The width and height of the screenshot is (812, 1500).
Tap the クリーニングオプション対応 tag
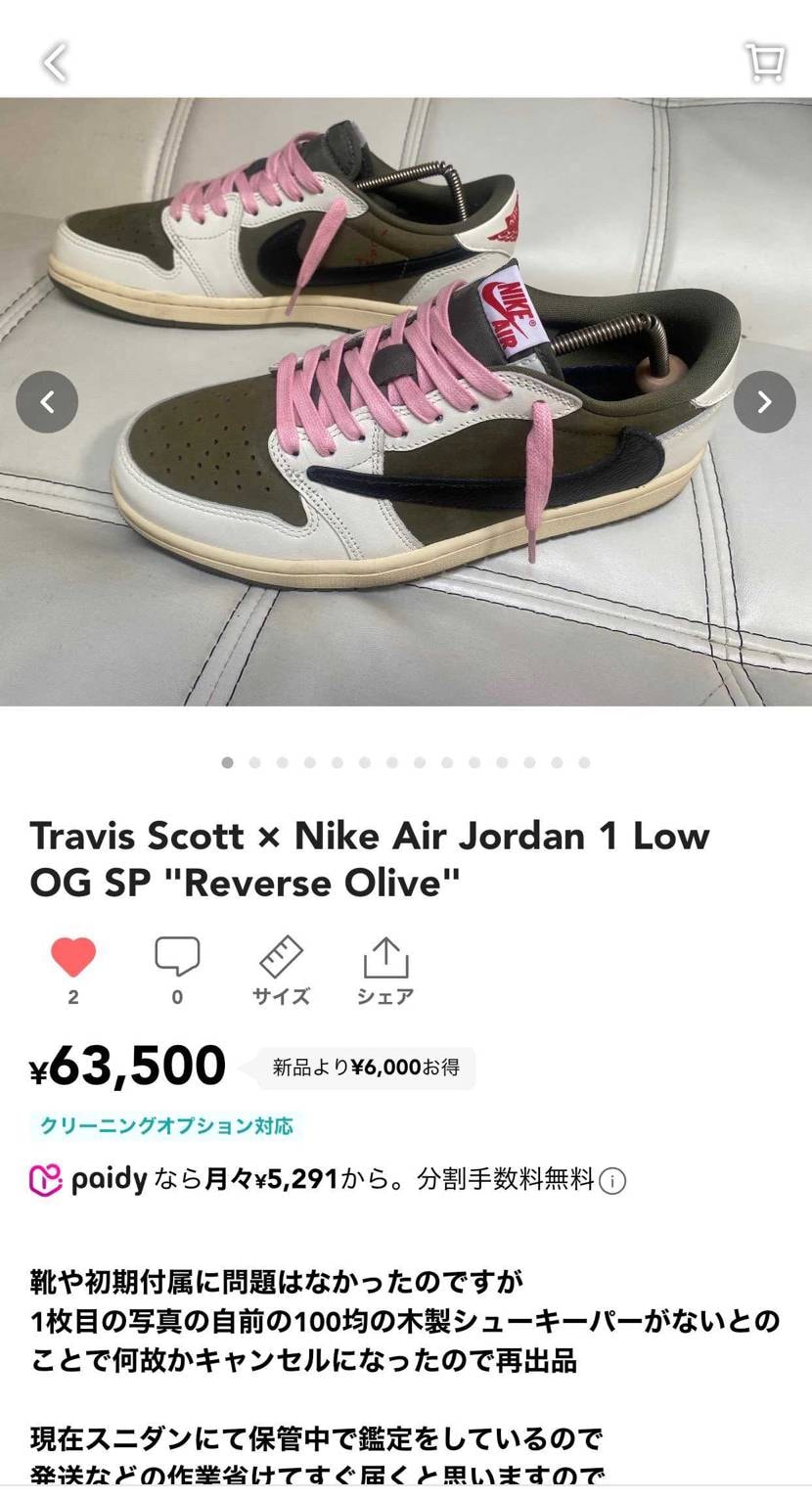point(166,1126)
